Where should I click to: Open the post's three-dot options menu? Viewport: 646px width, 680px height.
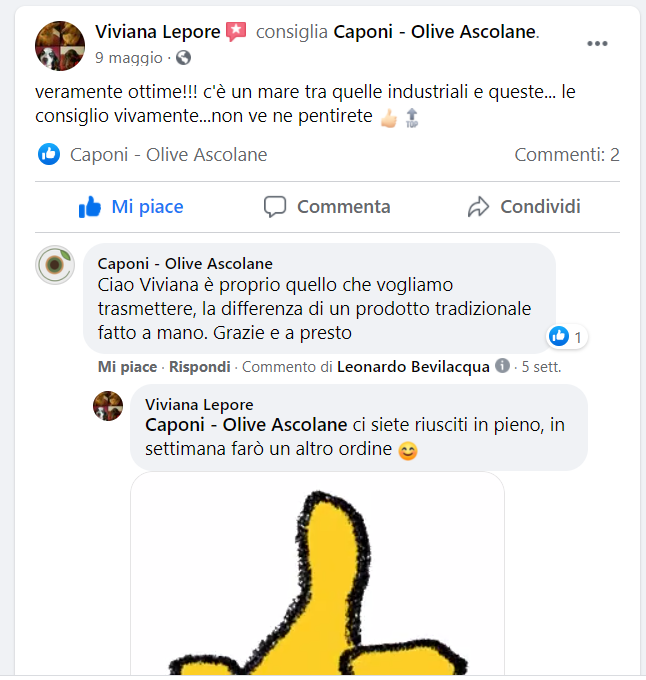597,43
